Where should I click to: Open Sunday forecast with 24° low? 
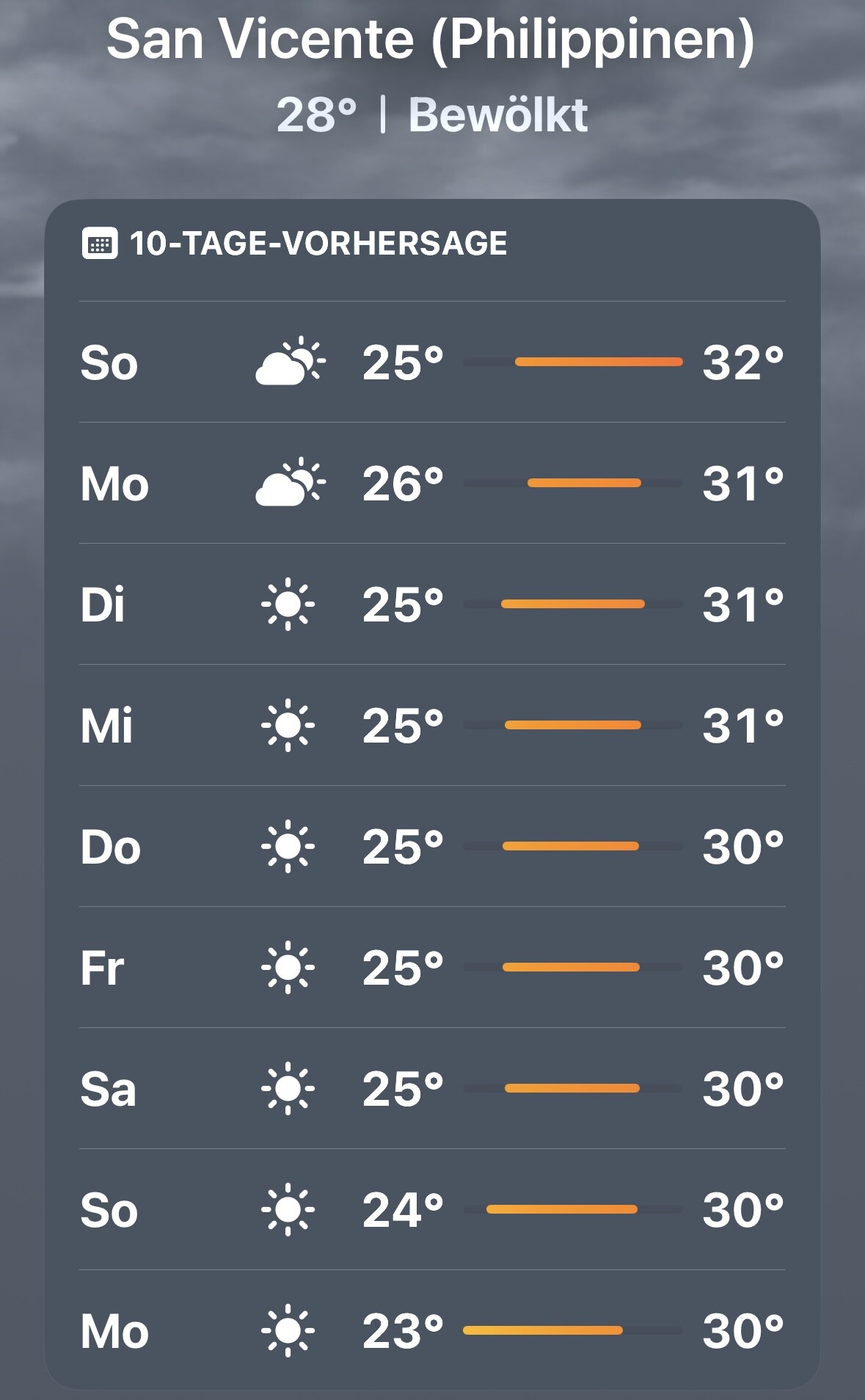point(432,1210)
